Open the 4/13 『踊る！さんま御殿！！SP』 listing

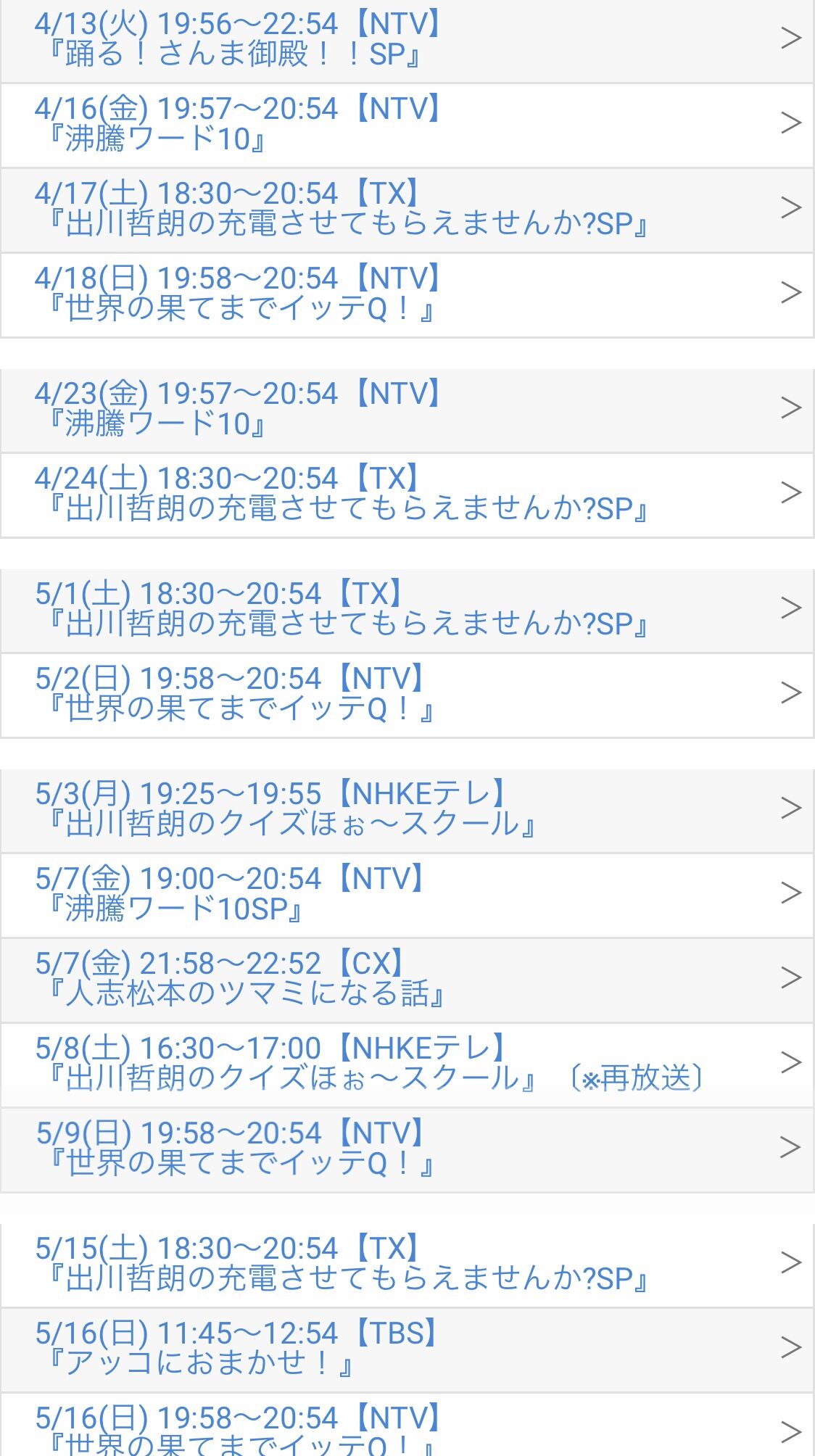pos(406,39)
